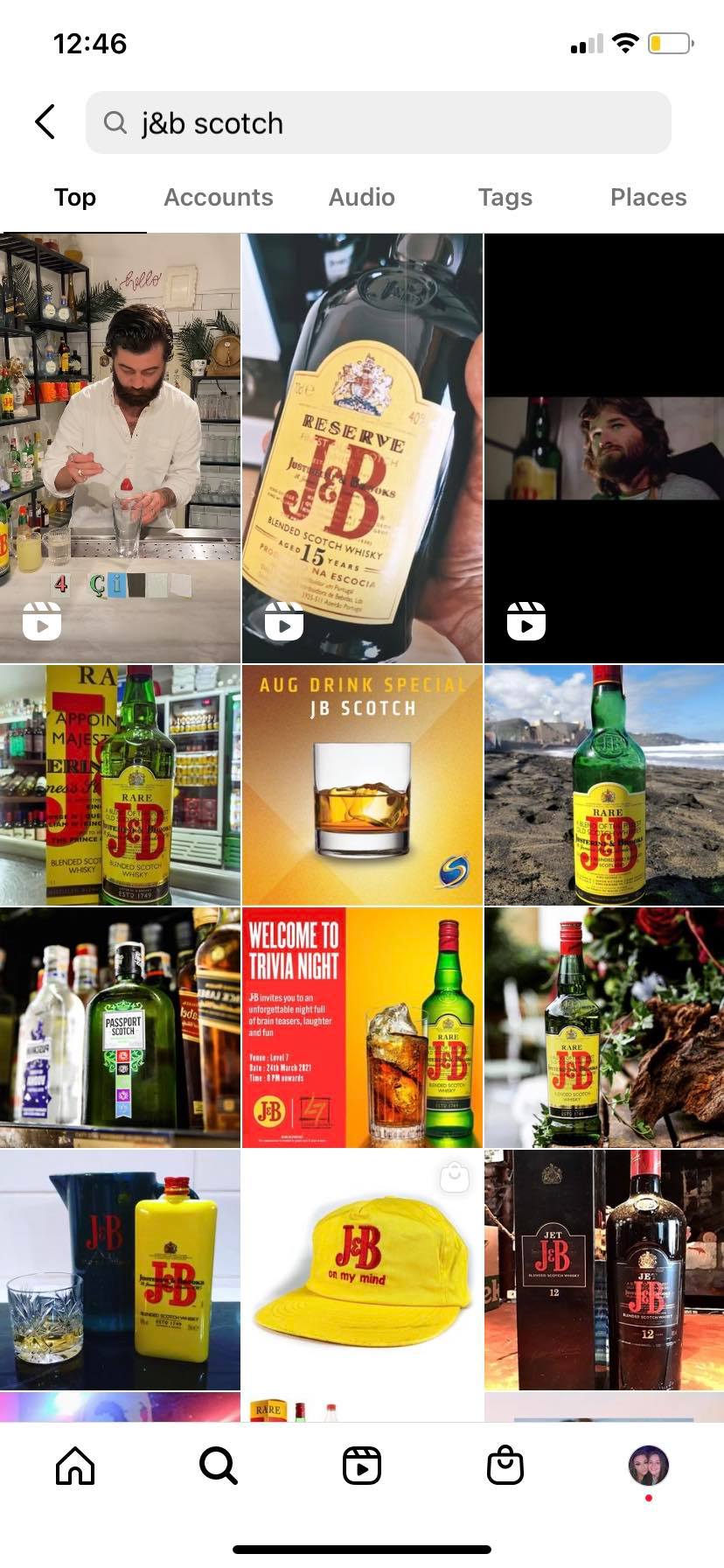724x1568 pixels.
Task: Open the J&B Jet 12 bottle post
Action: coord(604,1270)
